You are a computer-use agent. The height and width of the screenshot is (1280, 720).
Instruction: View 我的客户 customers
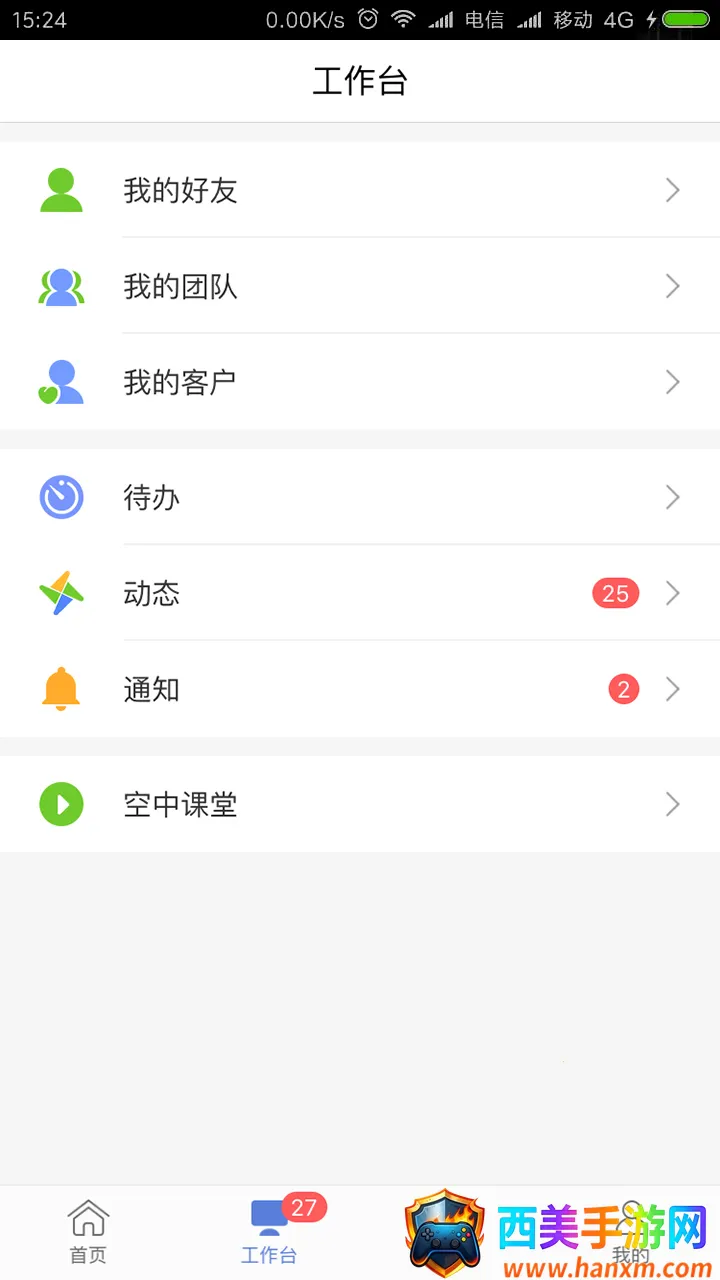pyautogui.click(x=360, y=382)
